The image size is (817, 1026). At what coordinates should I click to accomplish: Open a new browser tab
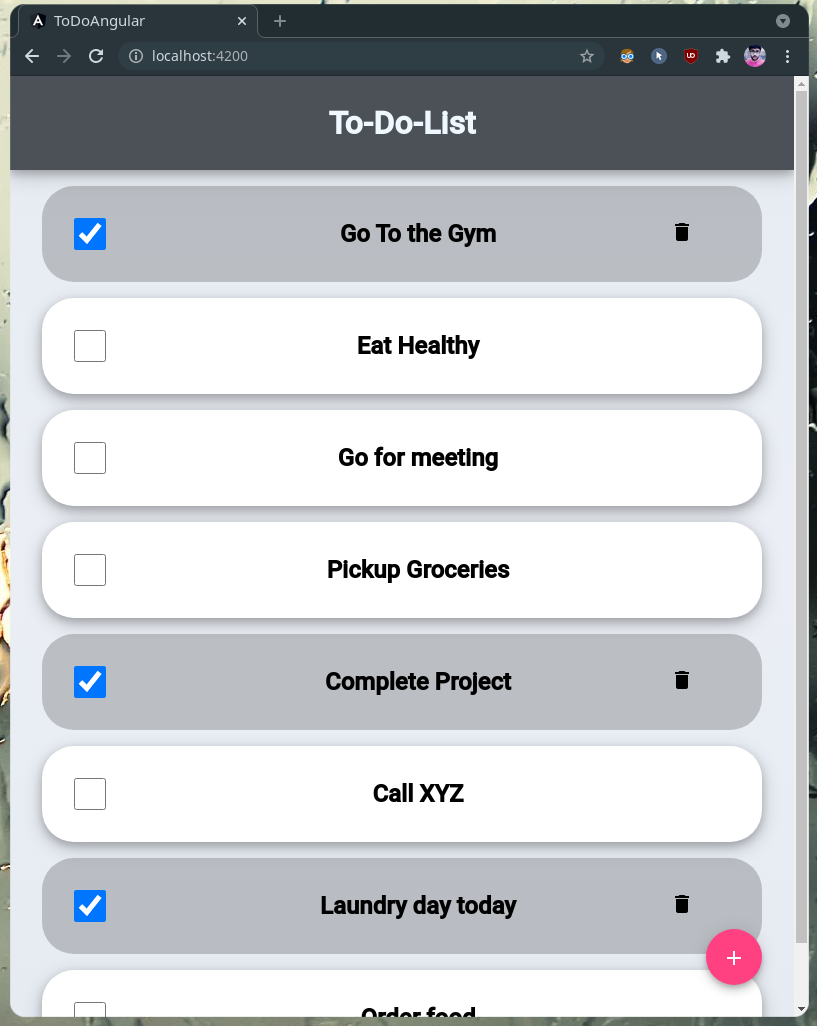280,21
